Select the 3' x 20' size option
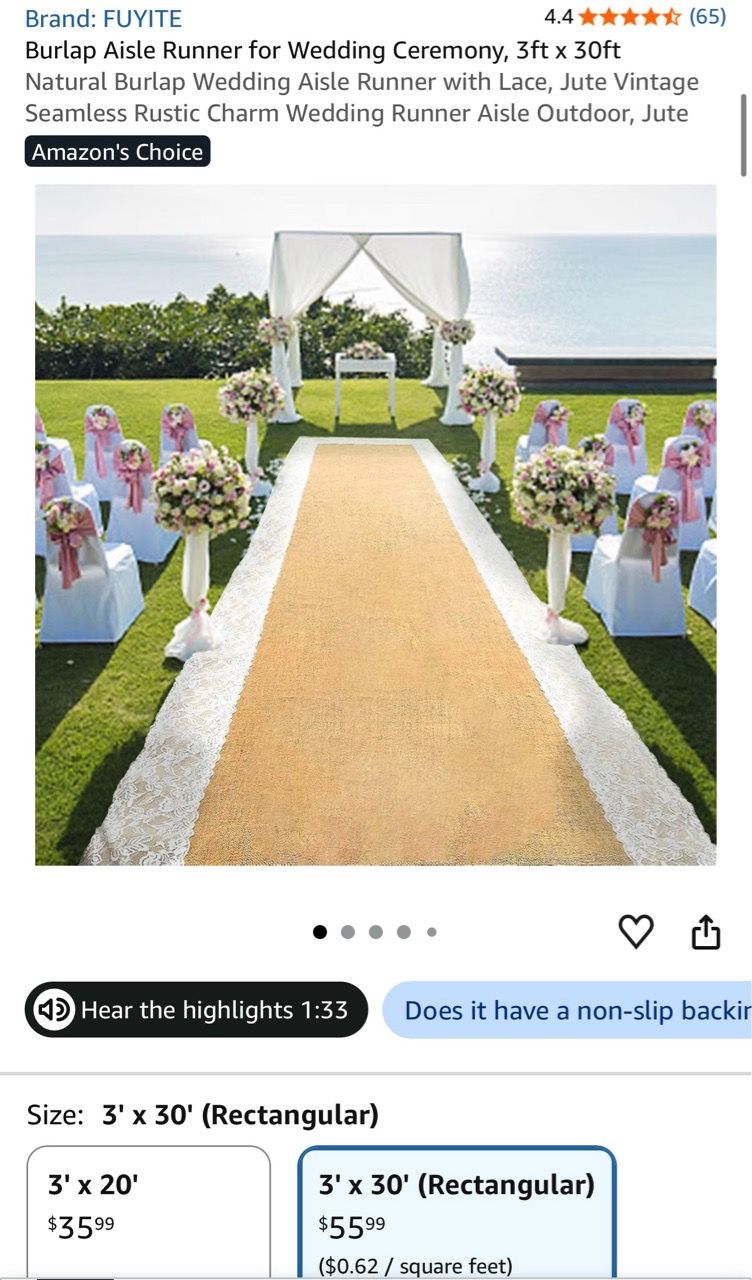Viewport: 752px width, 1280px height. (x=149, y=1212)
